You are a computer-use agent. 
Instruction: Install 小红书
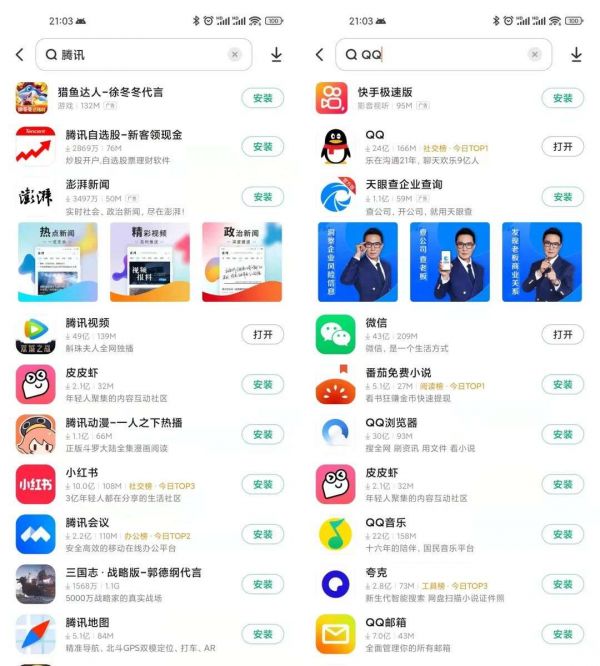(x=263, y=485)
